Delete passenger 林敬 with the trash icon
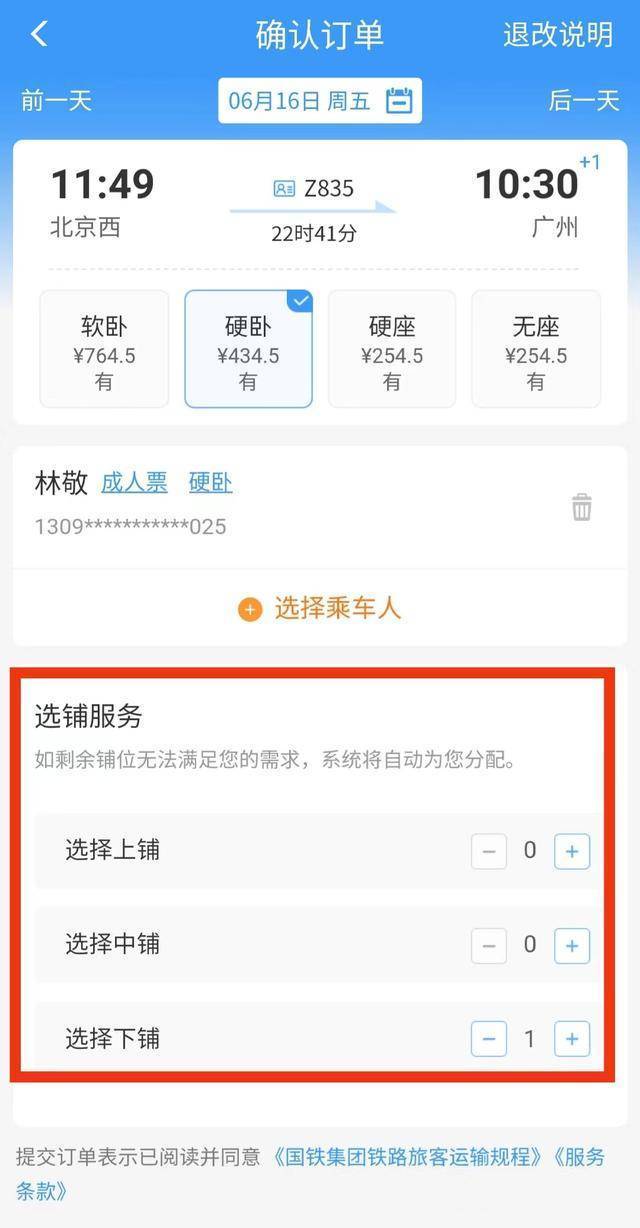The width and height of the screenshot is (640, 1228). (582, 507)
